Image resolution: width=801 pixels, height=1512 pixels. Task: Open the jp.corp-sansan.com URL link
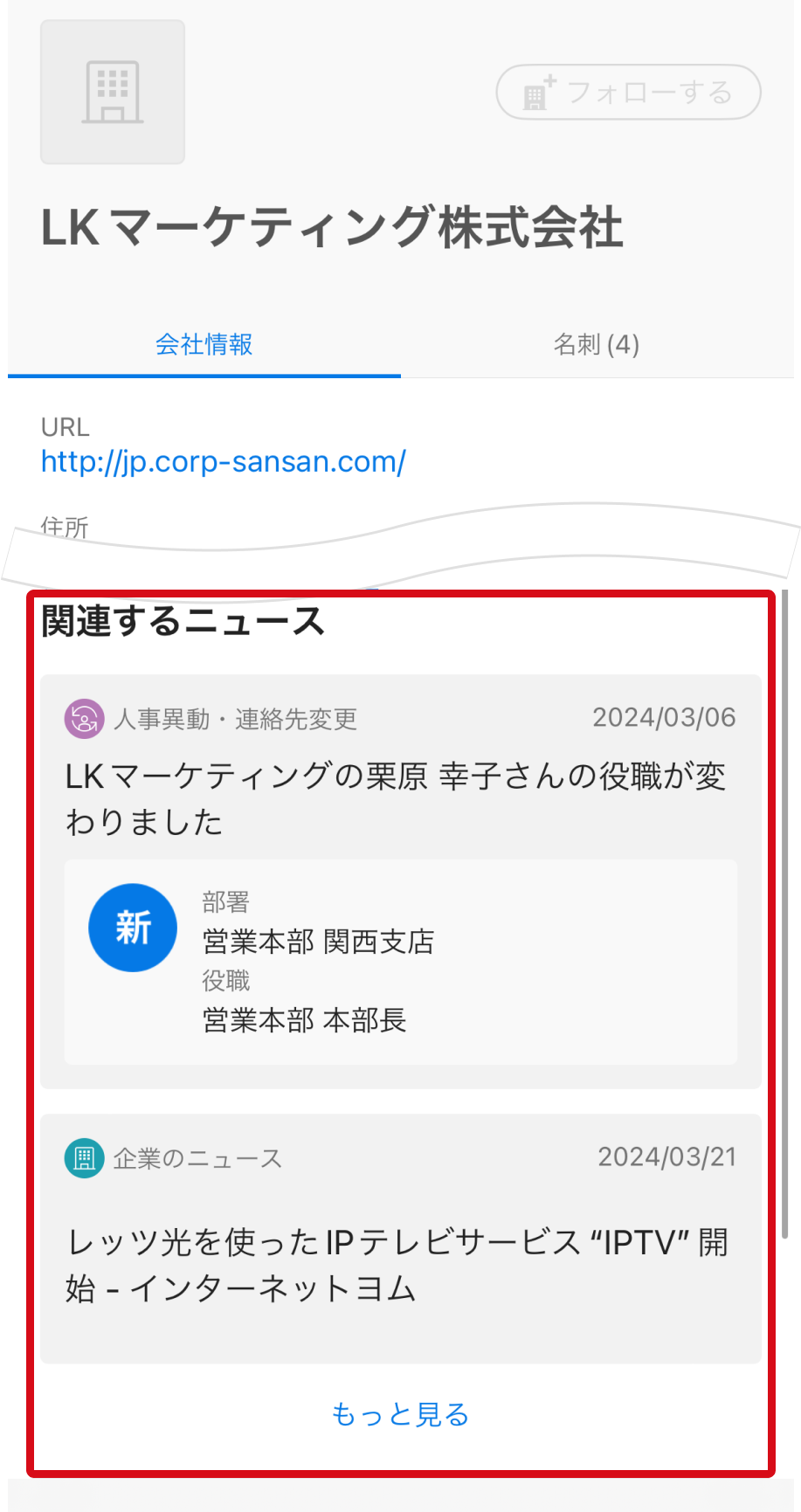point(224,461)
